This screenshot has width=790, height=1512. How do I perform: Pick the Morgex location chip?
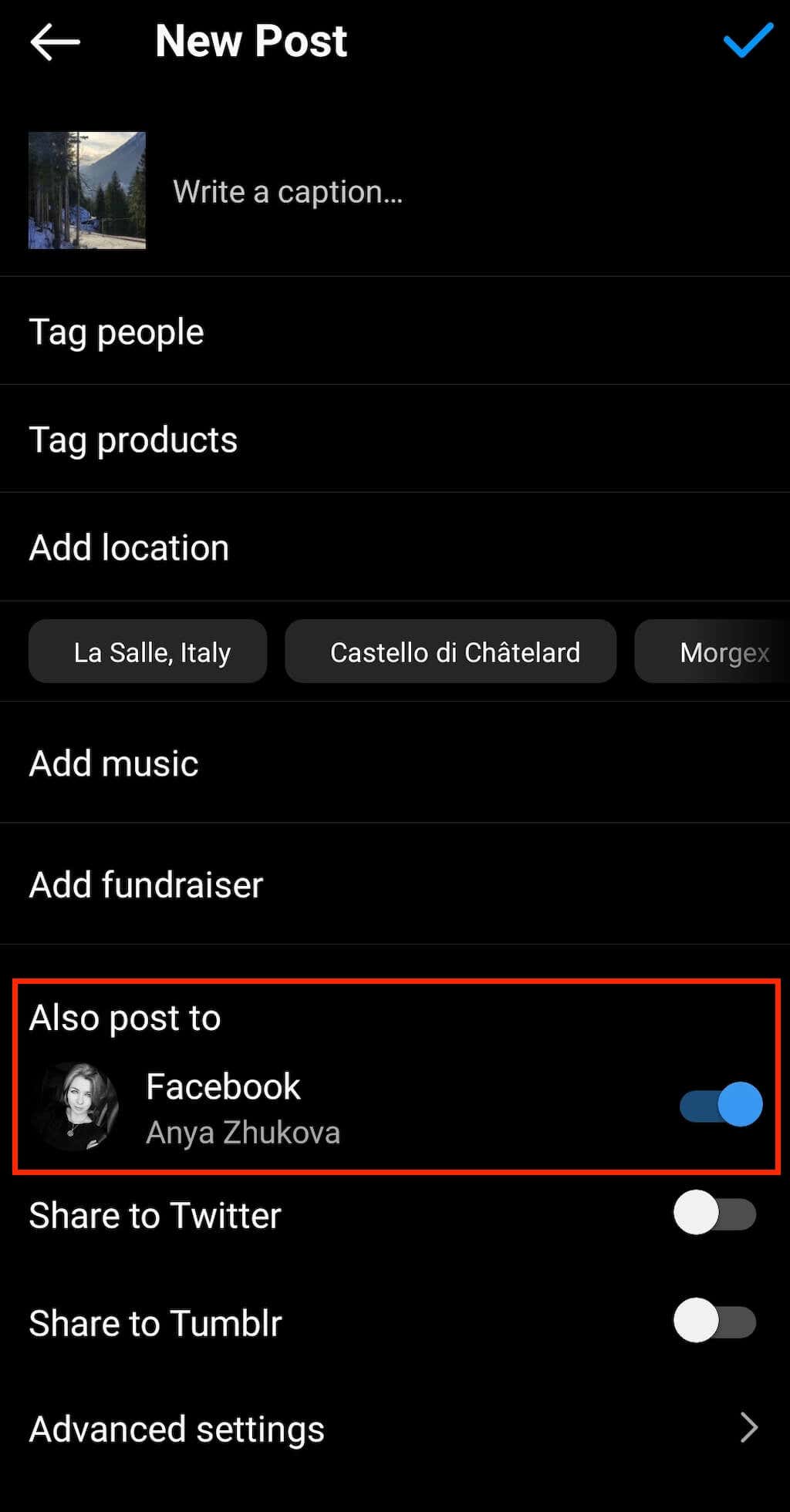[x=724, y=652]
